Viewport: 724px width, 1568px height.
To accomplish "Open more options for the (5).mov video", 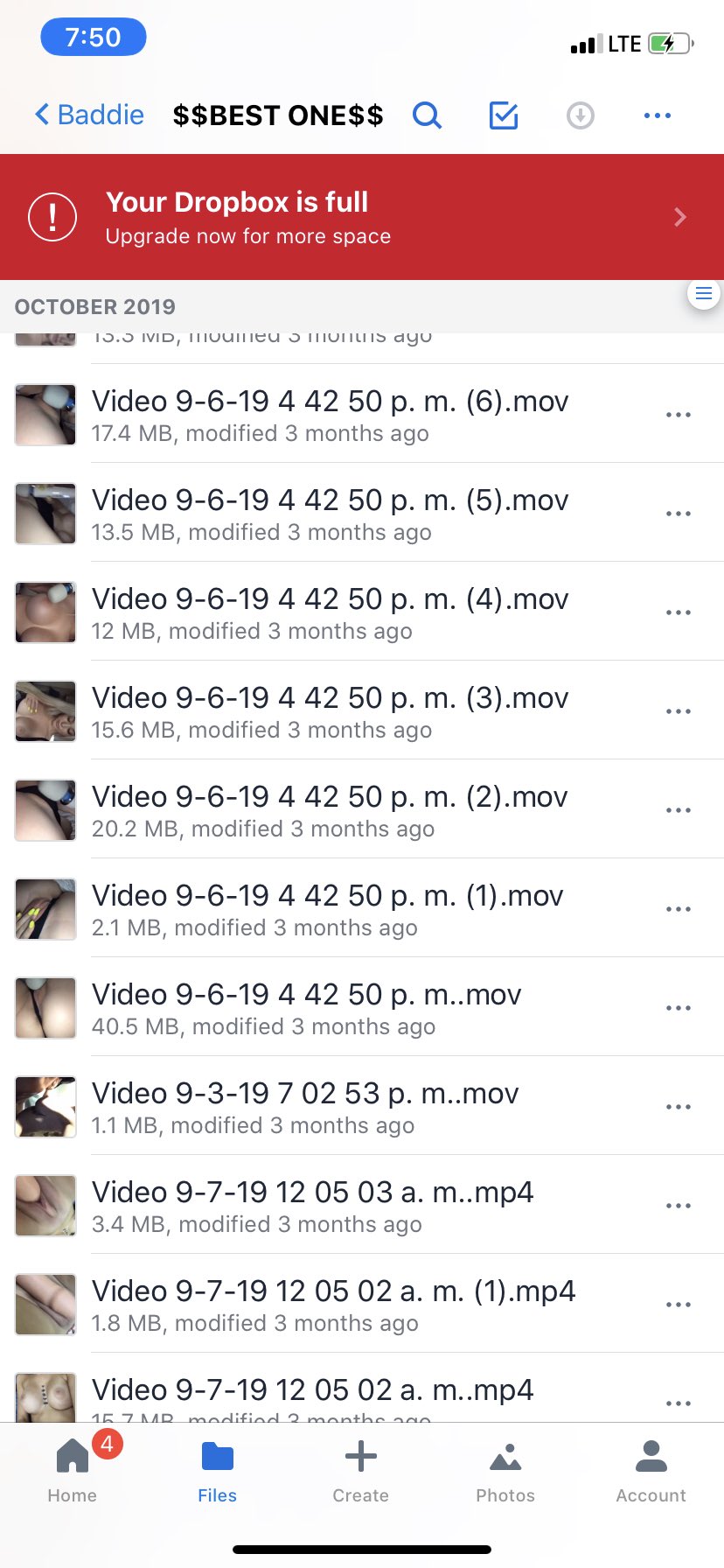I will pos(679,514).
